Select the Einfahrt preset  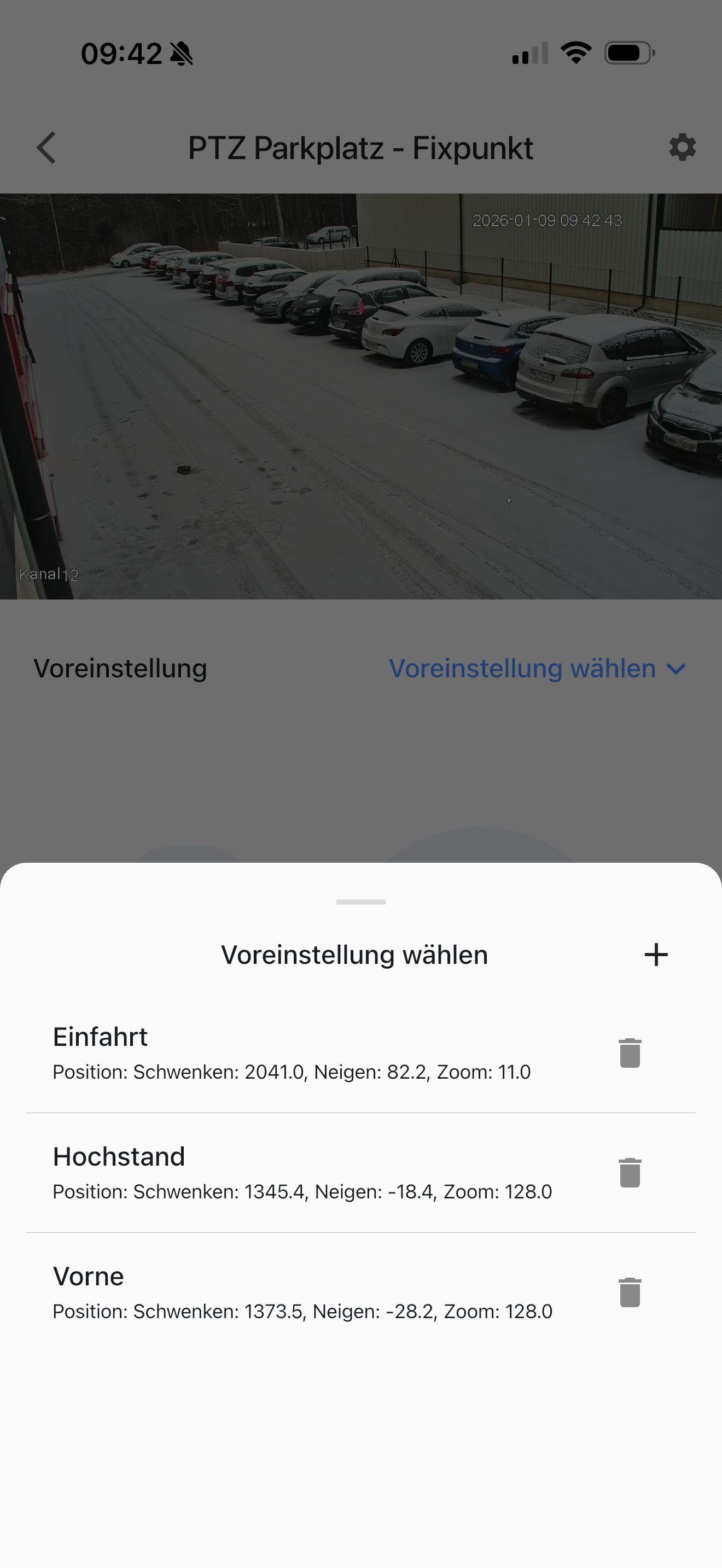click(292, 1053)
